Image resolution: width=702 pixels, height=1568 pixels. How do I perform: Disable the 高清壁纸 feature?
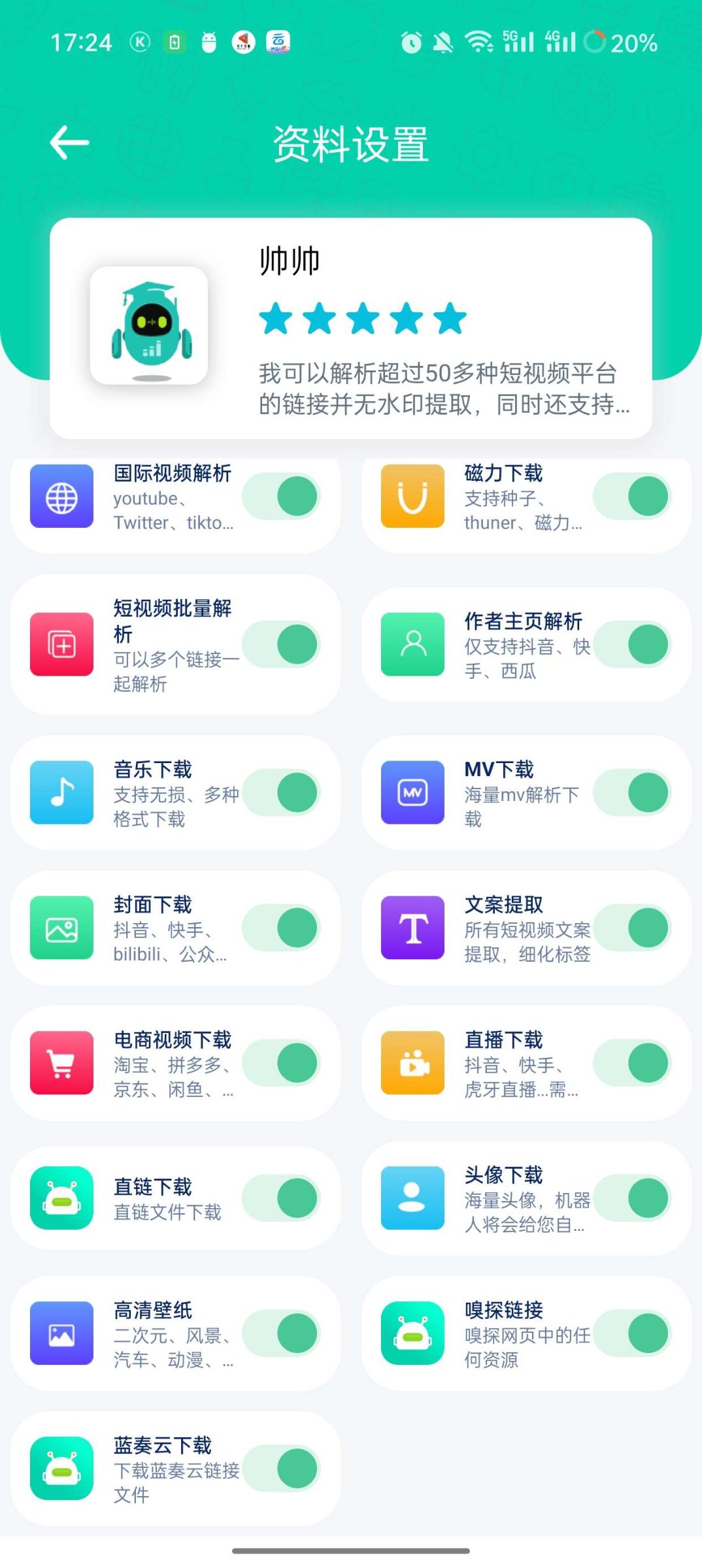pos(282,1333)
